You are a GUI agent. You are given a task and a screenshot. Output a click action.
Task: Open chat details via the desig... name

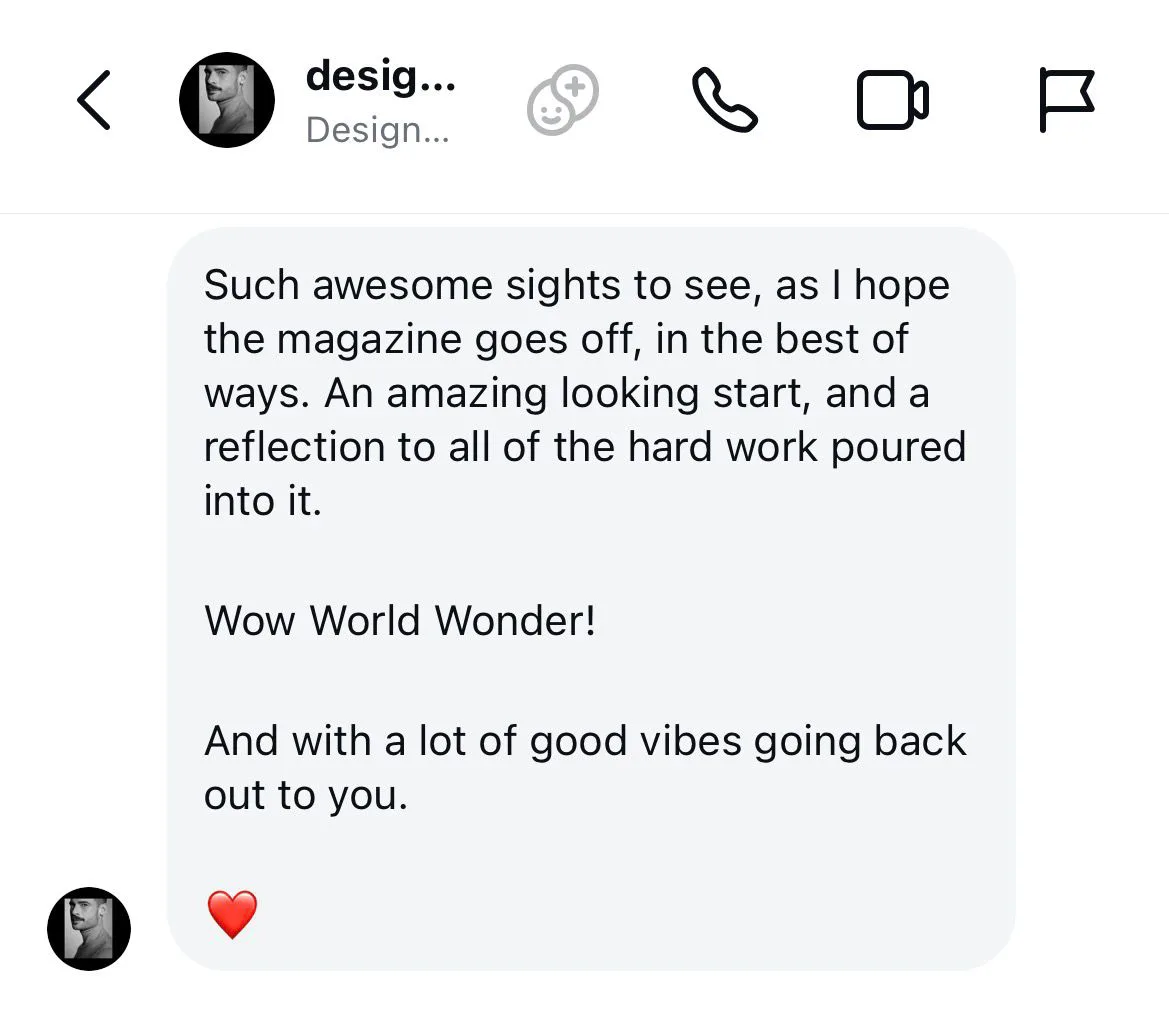(x=380, y=78)
